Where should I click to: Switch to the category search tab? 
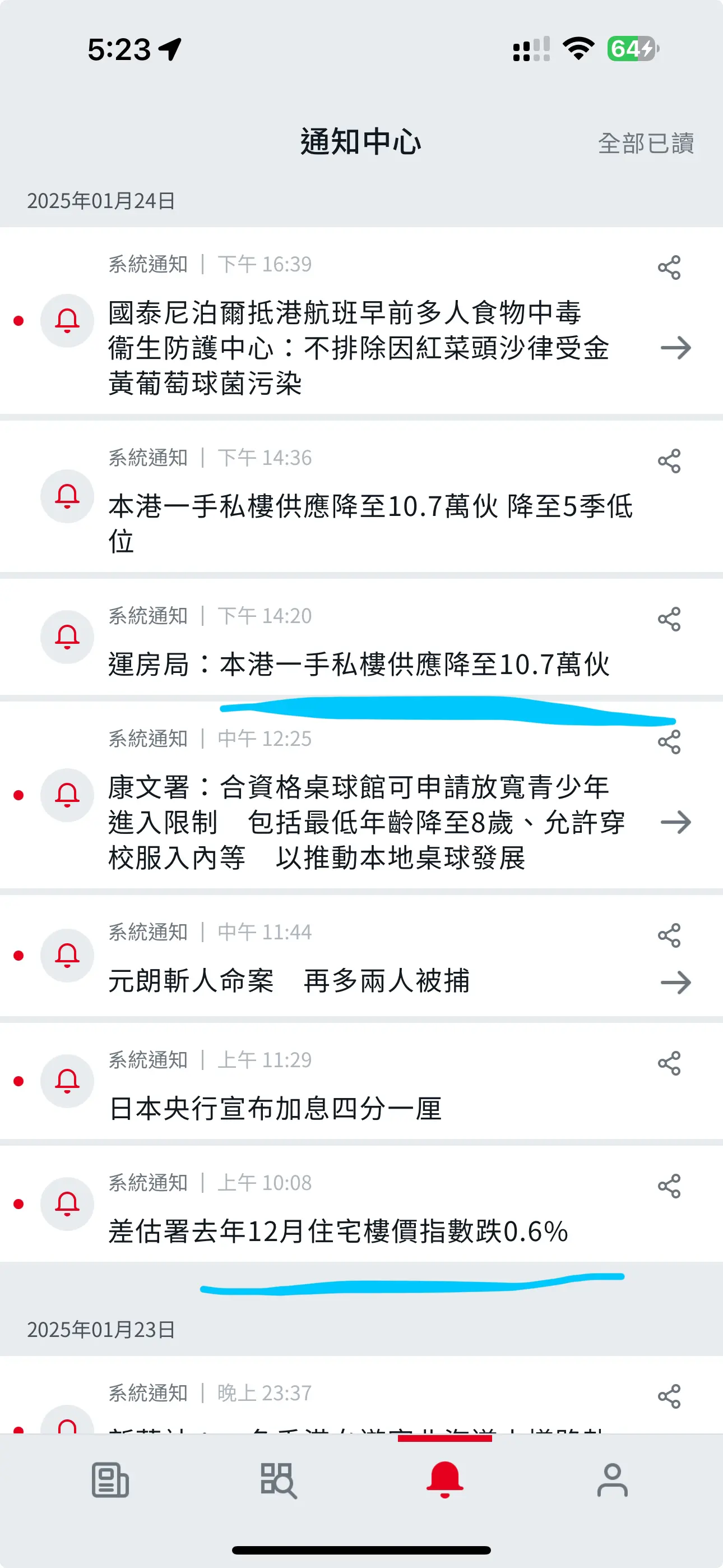278,1480
